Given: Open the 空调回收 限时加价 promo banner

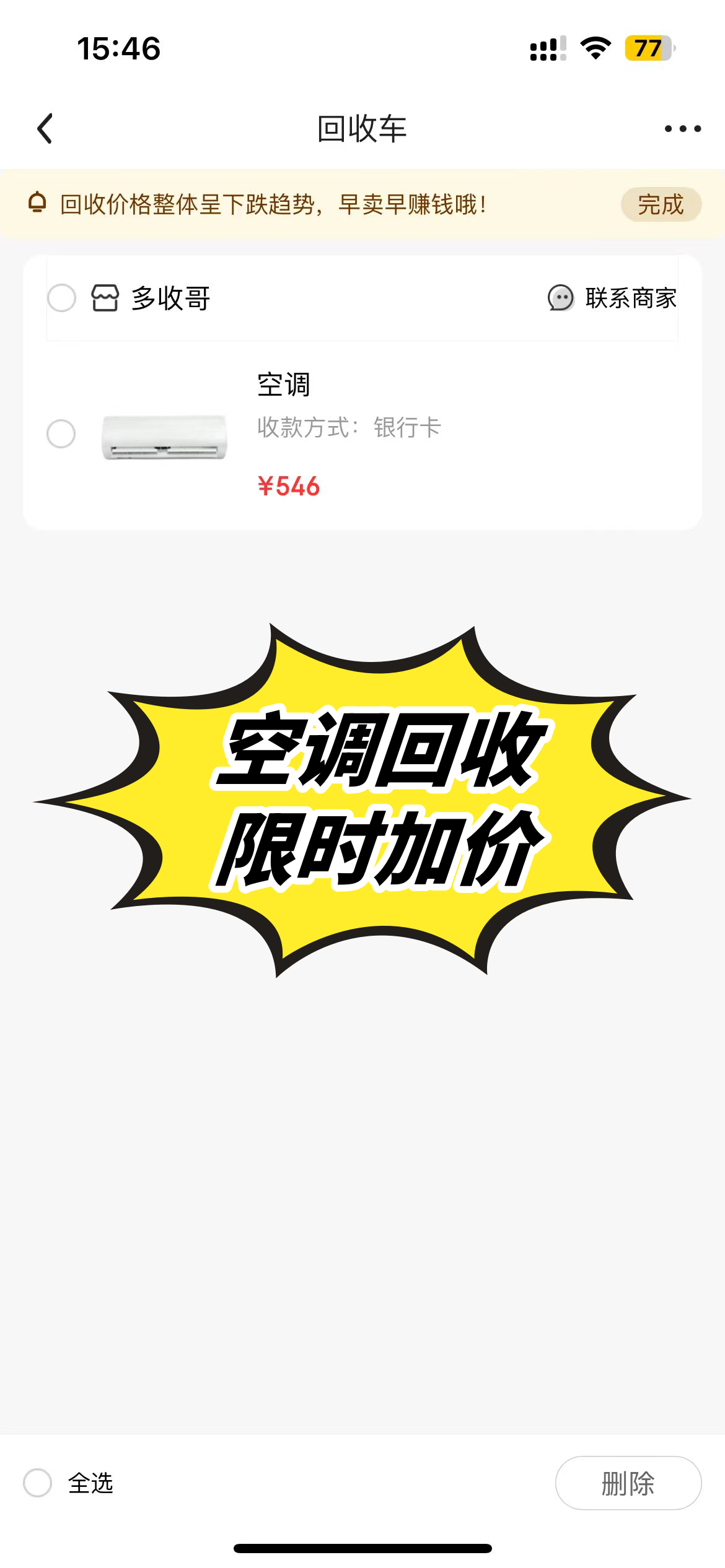Looking at the screenshot, I should click(362, 799).
